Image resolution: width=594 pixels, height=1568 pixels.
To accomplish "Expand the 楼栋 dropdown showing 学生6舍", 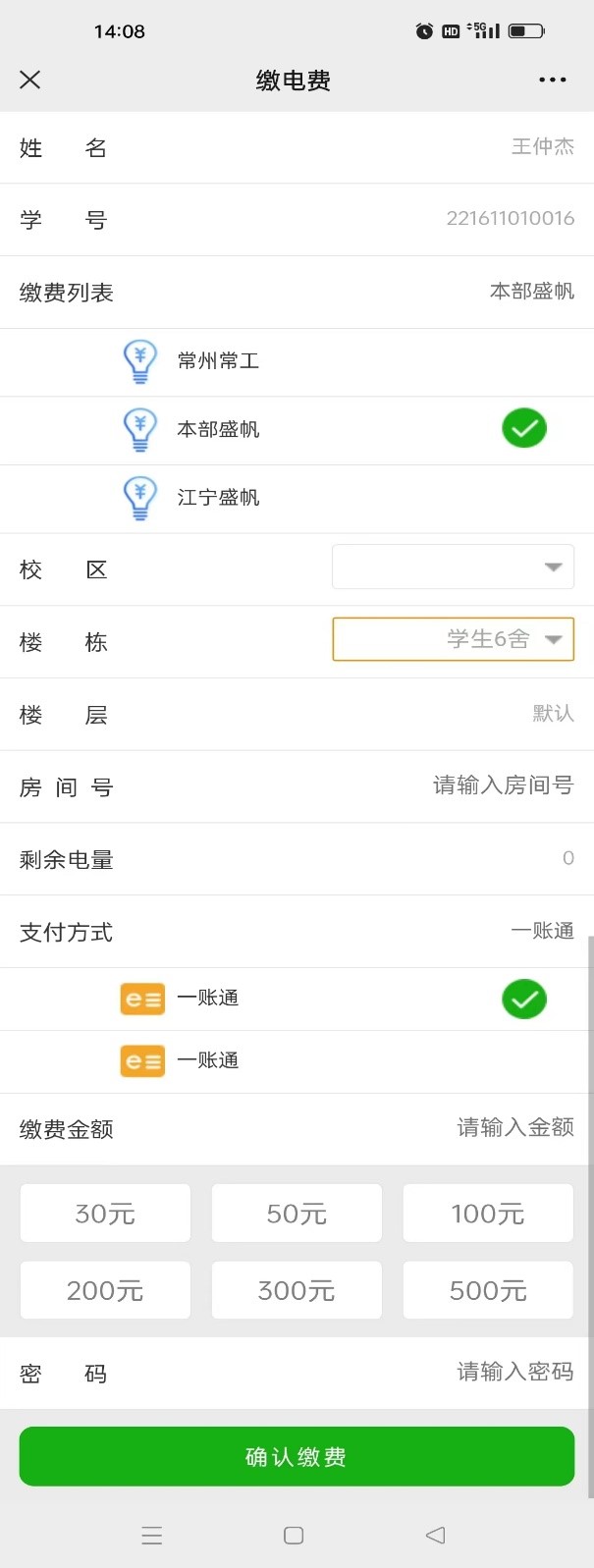I will coord(453,639).
